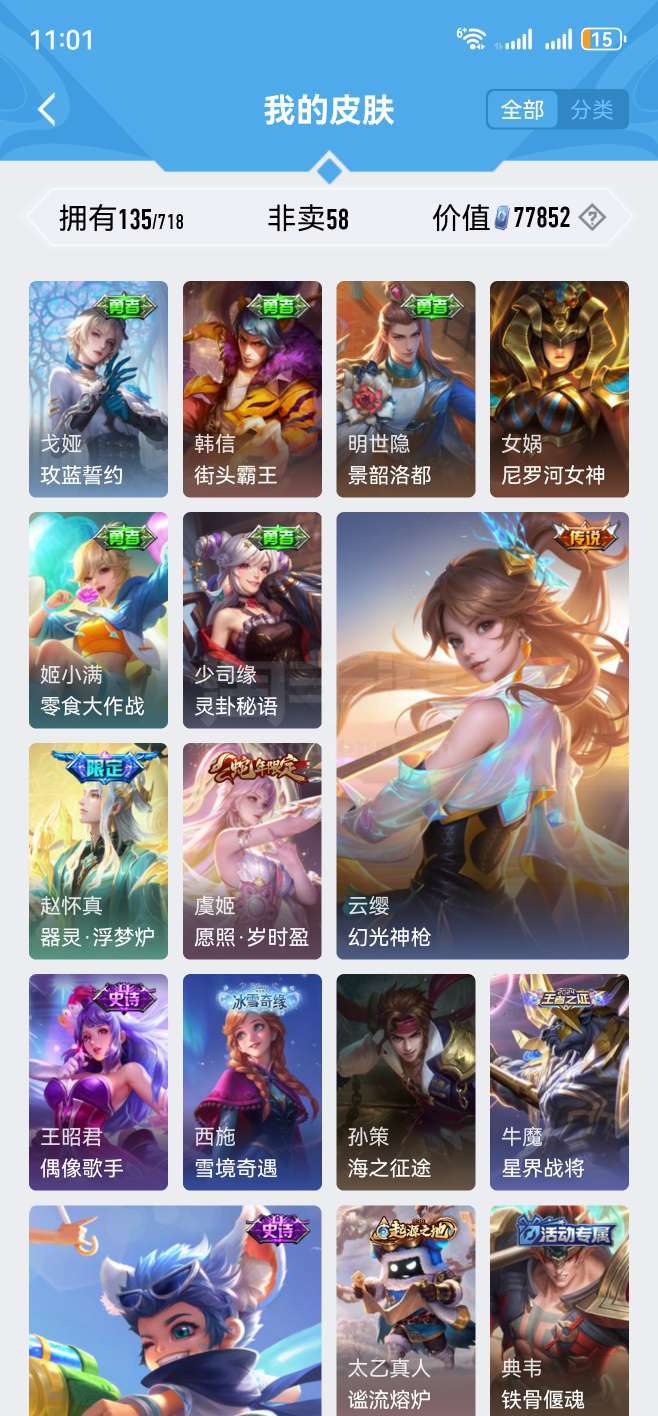
Task: Open the help icon beside 价值 77852
Action: 593,217
